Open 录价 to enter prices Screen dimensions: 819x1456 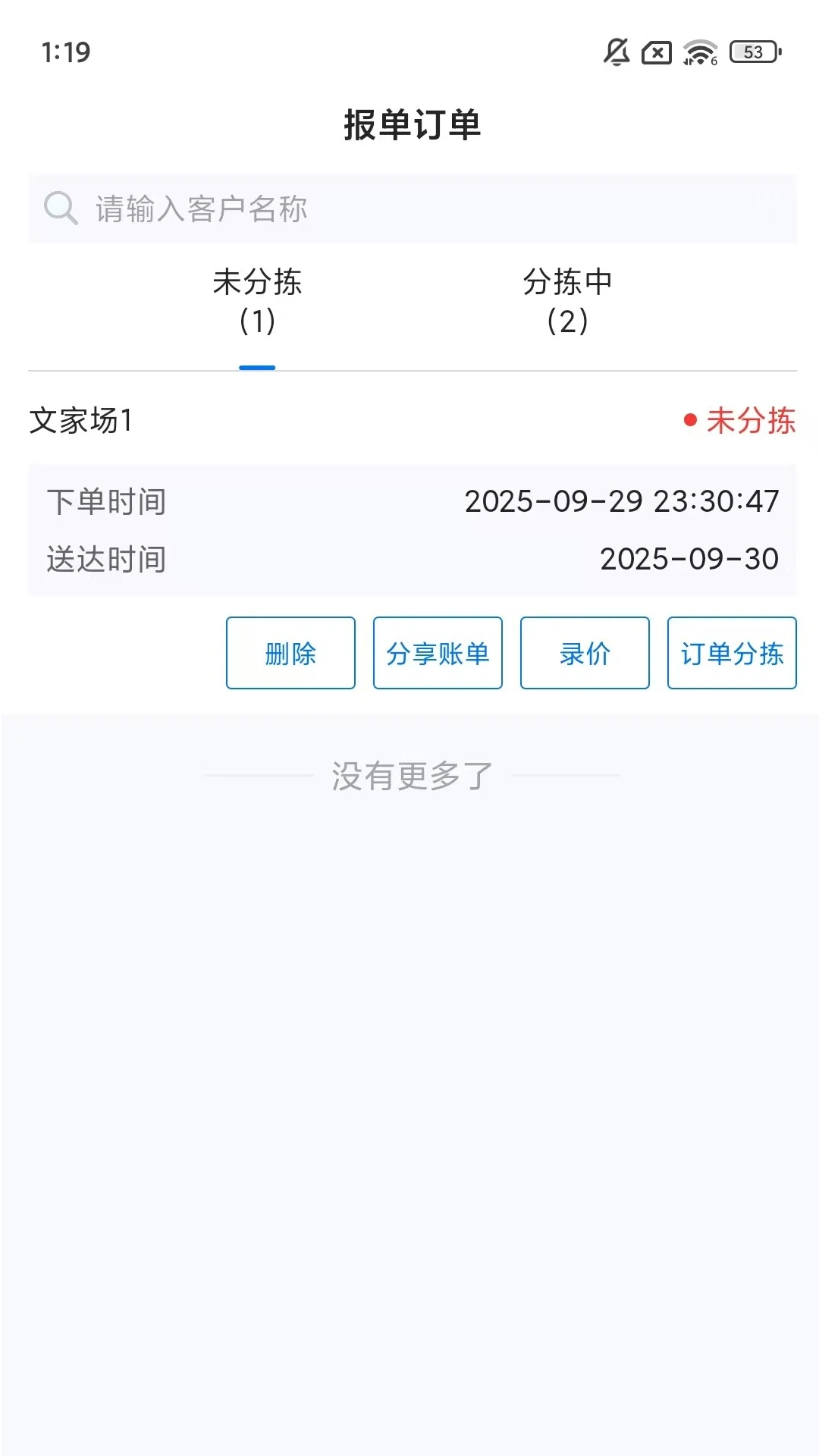click(585, 653)
